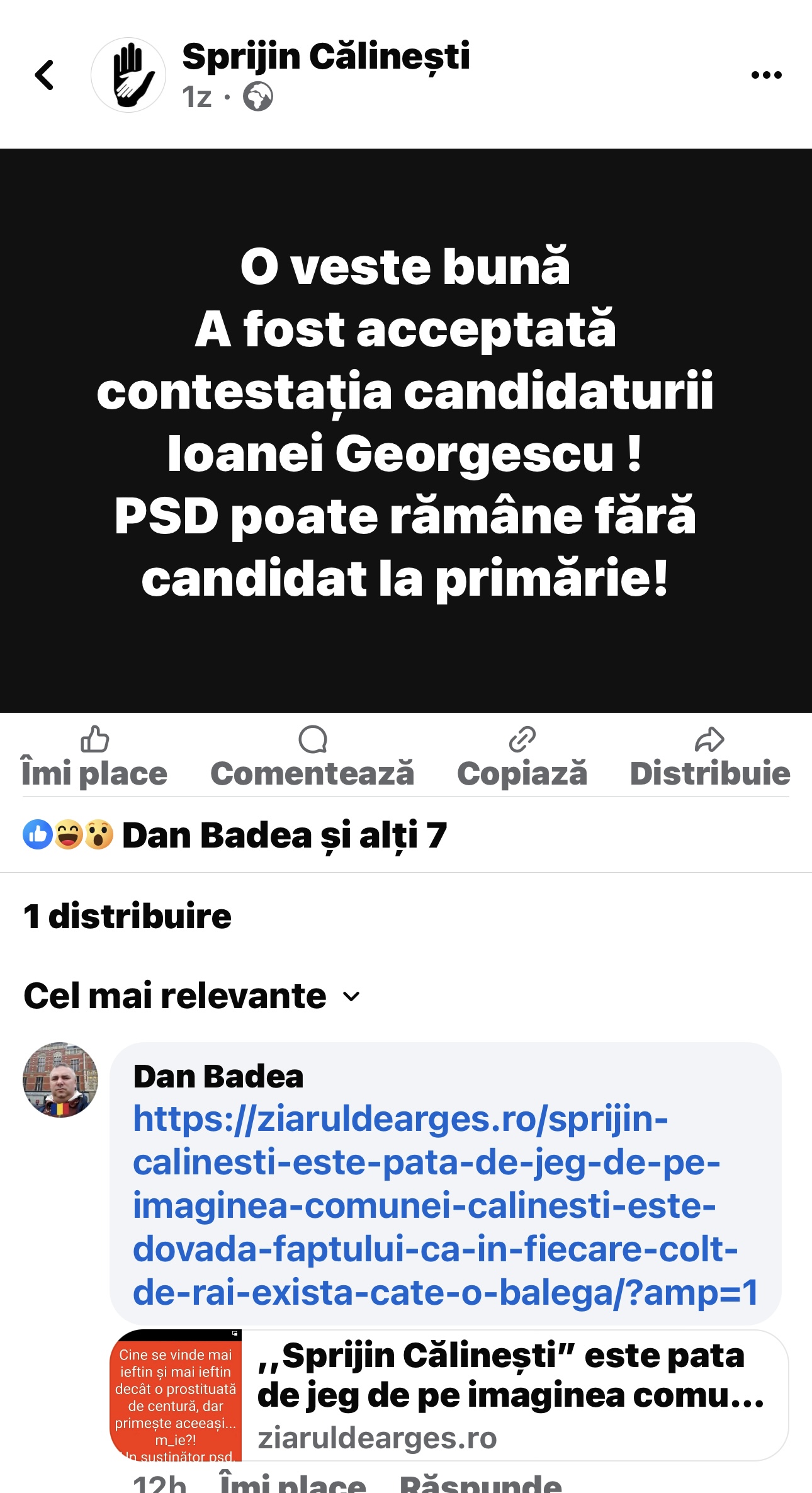Screen dimensions: 812x1493
Task: Go back using the top arrow
Action: pyautogui.click(x=44, y=76)
